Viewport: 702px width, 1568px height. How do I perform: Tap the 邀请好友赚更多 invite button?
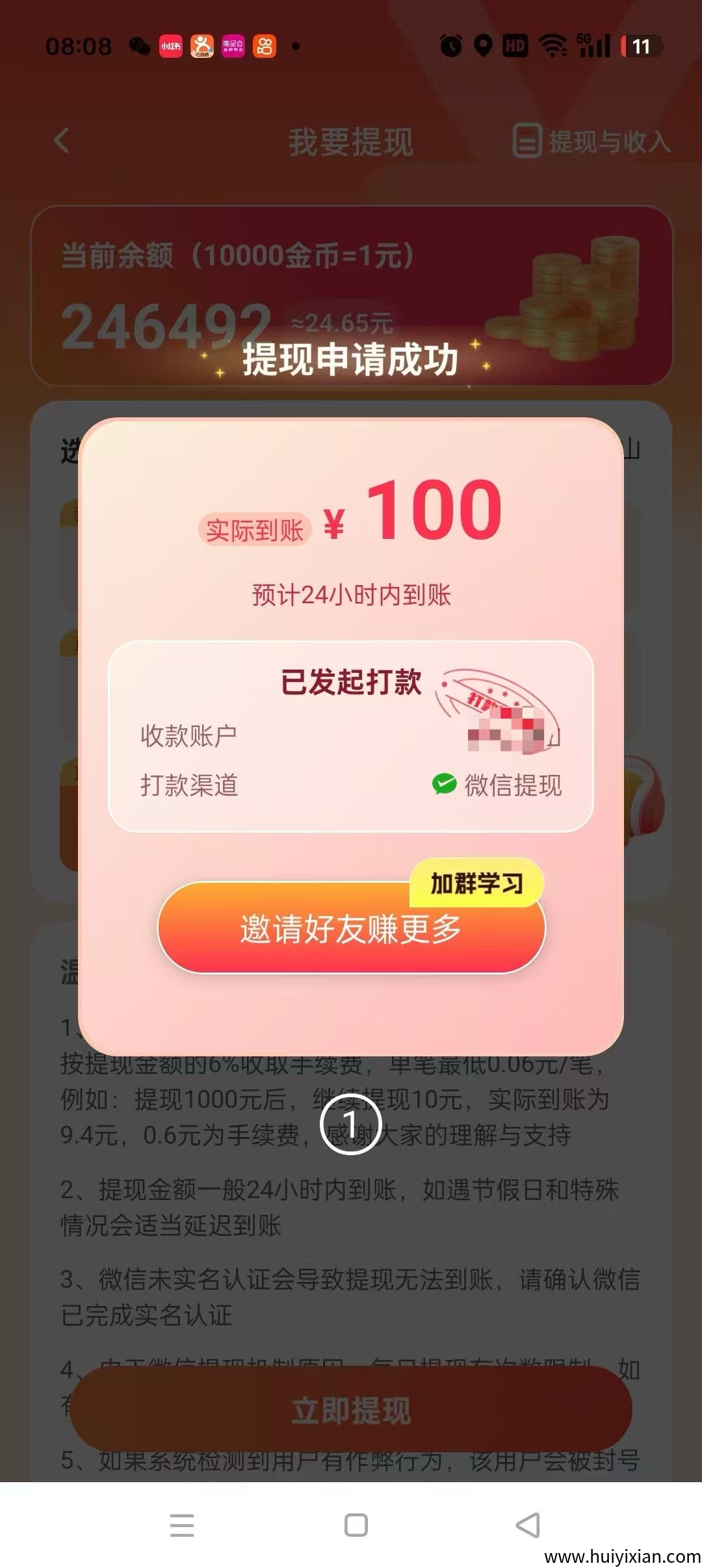tap(351, 931)
